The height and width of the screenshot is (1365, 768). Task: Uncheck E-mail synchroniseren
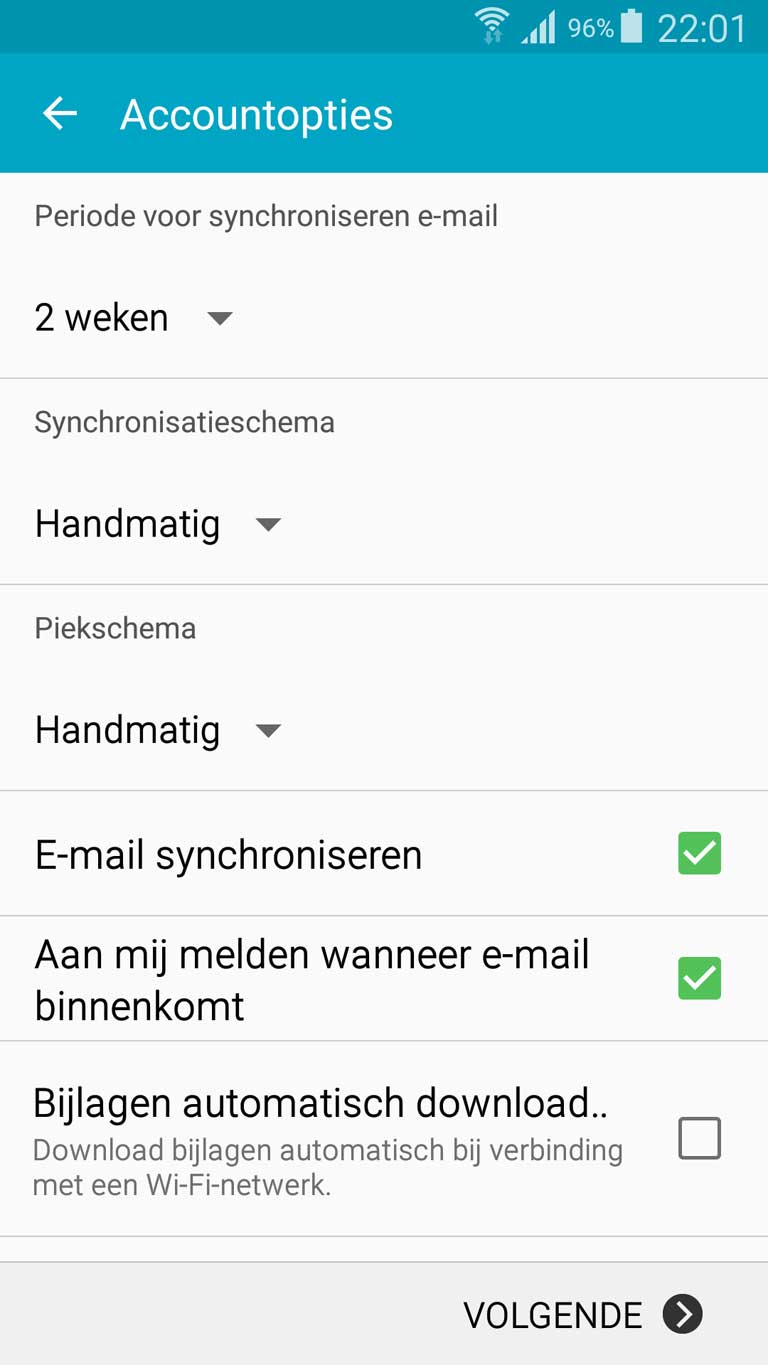coord(699,854)
